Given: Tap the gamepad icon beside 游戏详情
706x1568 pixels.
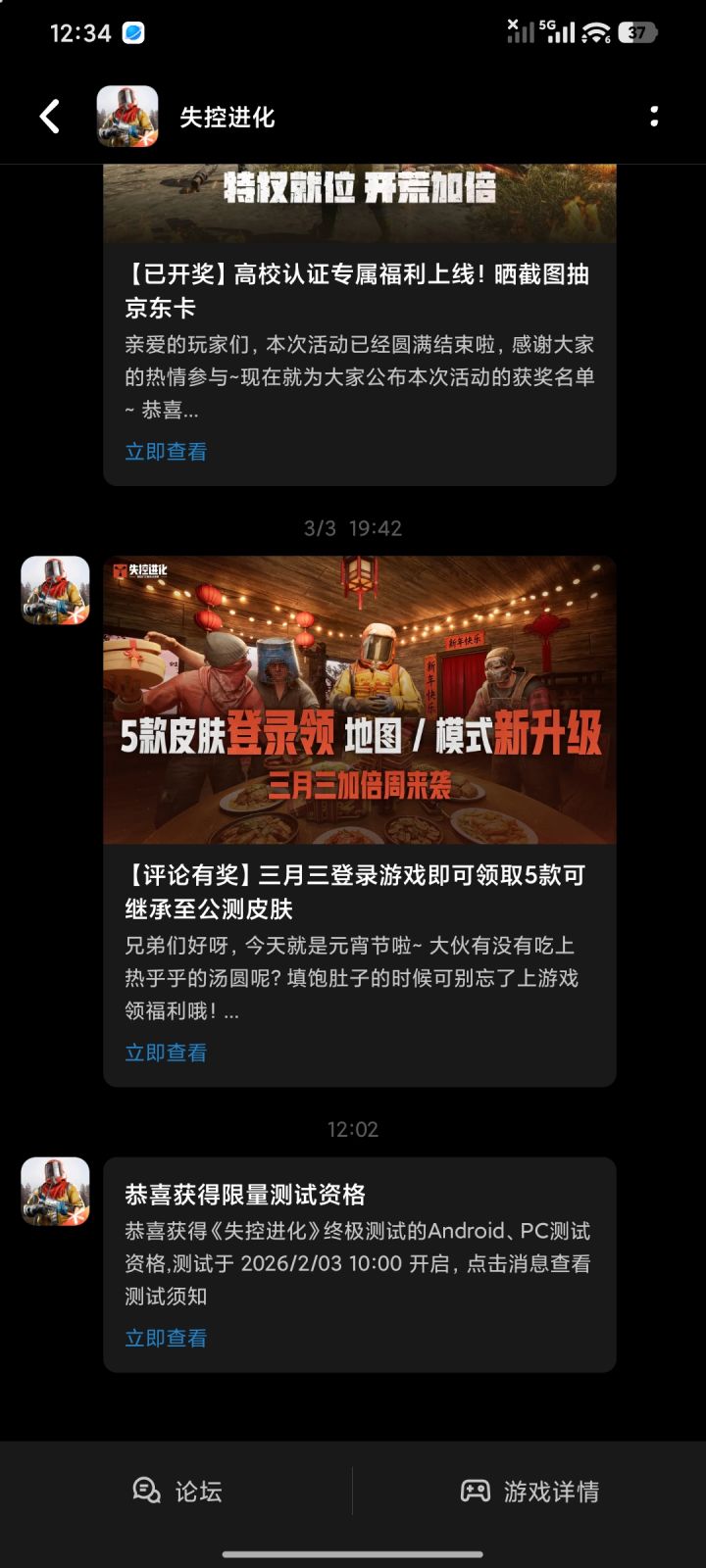Looking at the screenshot, I should (478, 1491).
